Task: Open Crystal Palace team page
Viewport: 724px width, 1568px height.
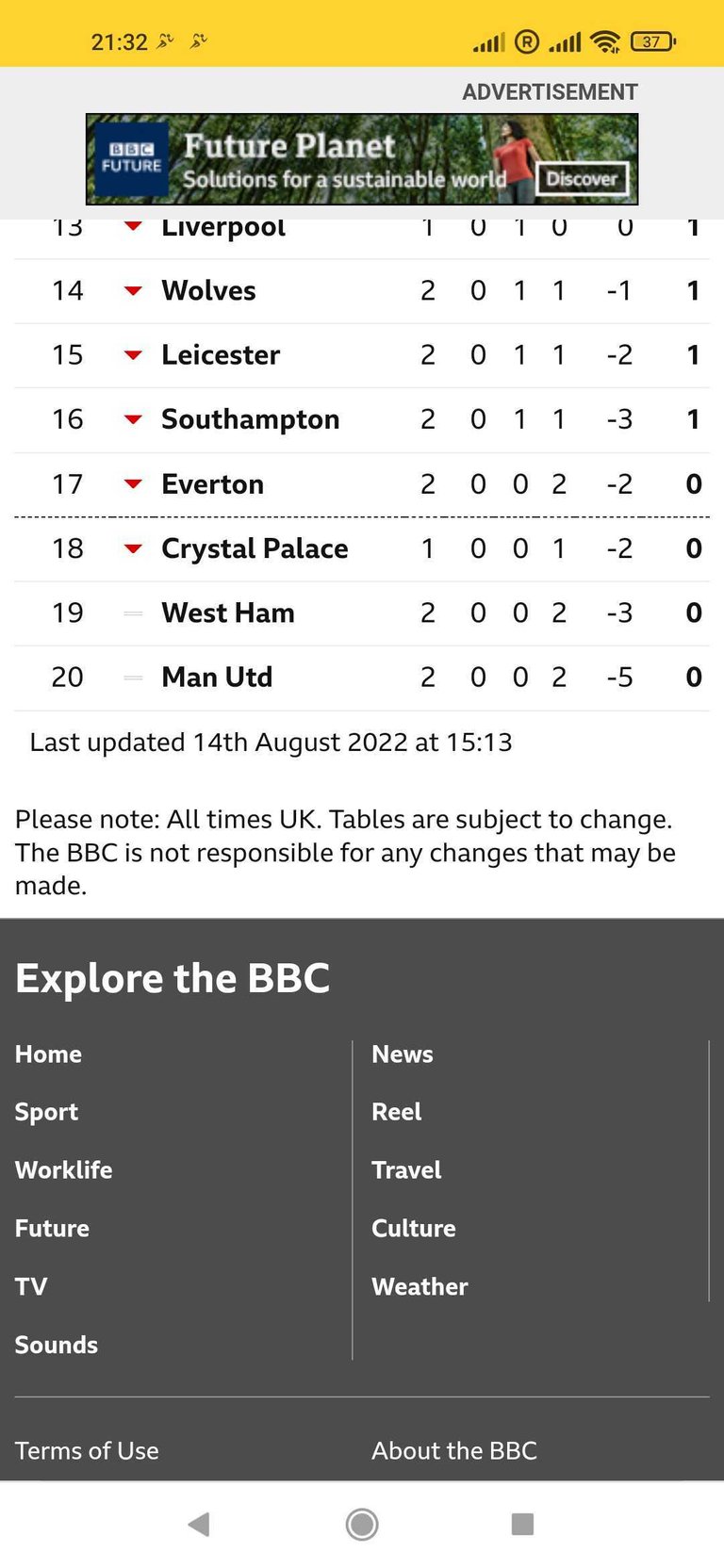Action: coord(255,548)
